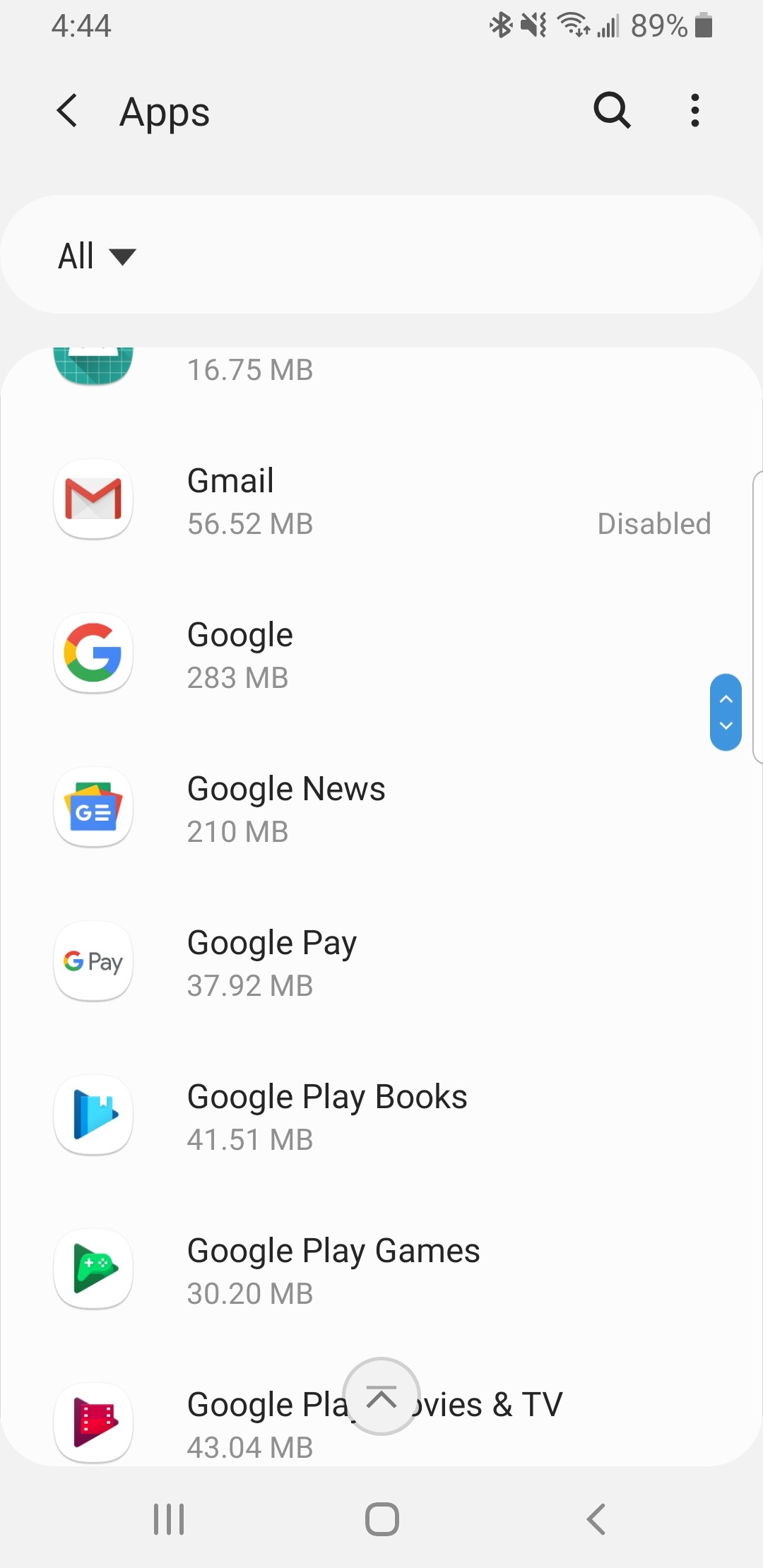Image resolution: width=763 pixels, height=1568 pixels.
Task: Go back from the Apps screen
Action: tap(67, 111)
